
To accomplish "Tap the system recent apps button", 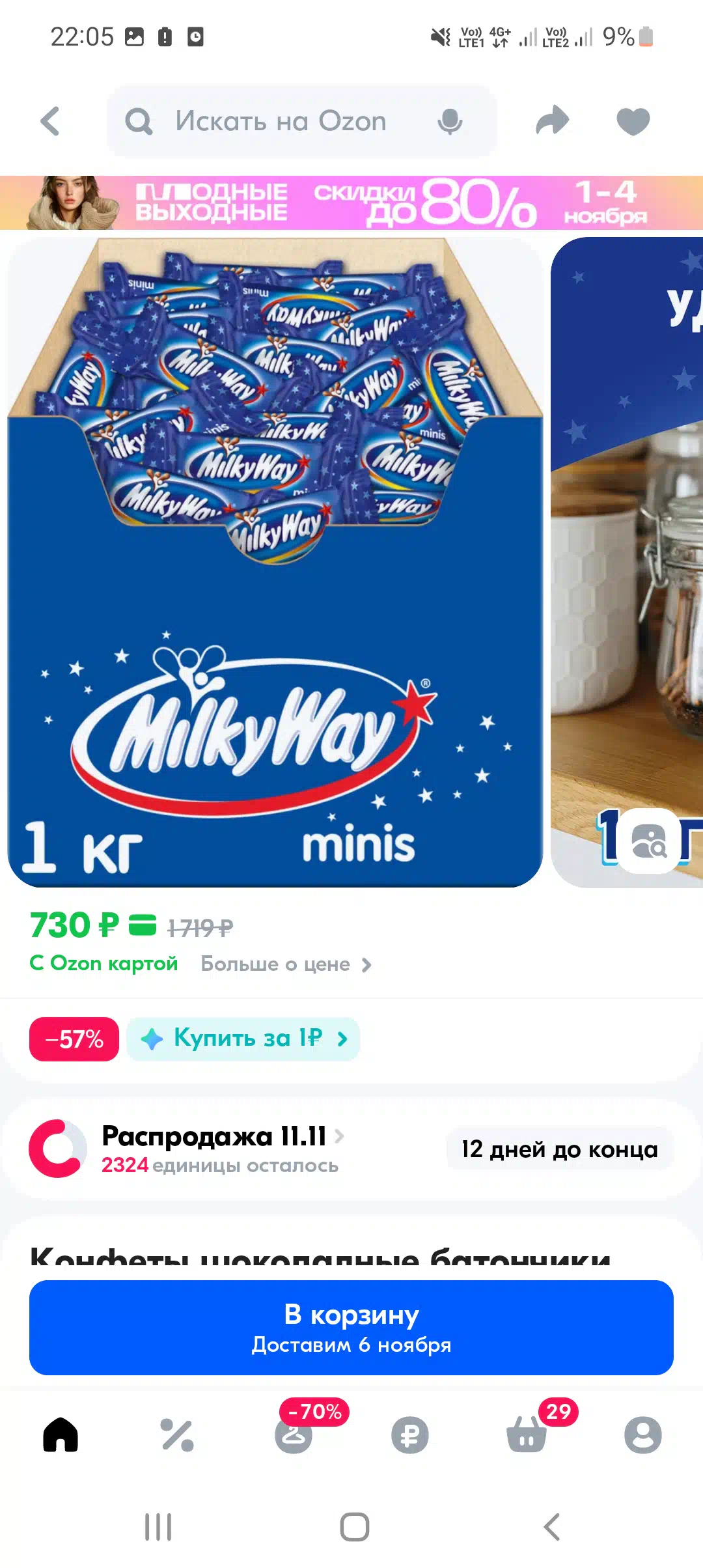I will point(158,1526).
